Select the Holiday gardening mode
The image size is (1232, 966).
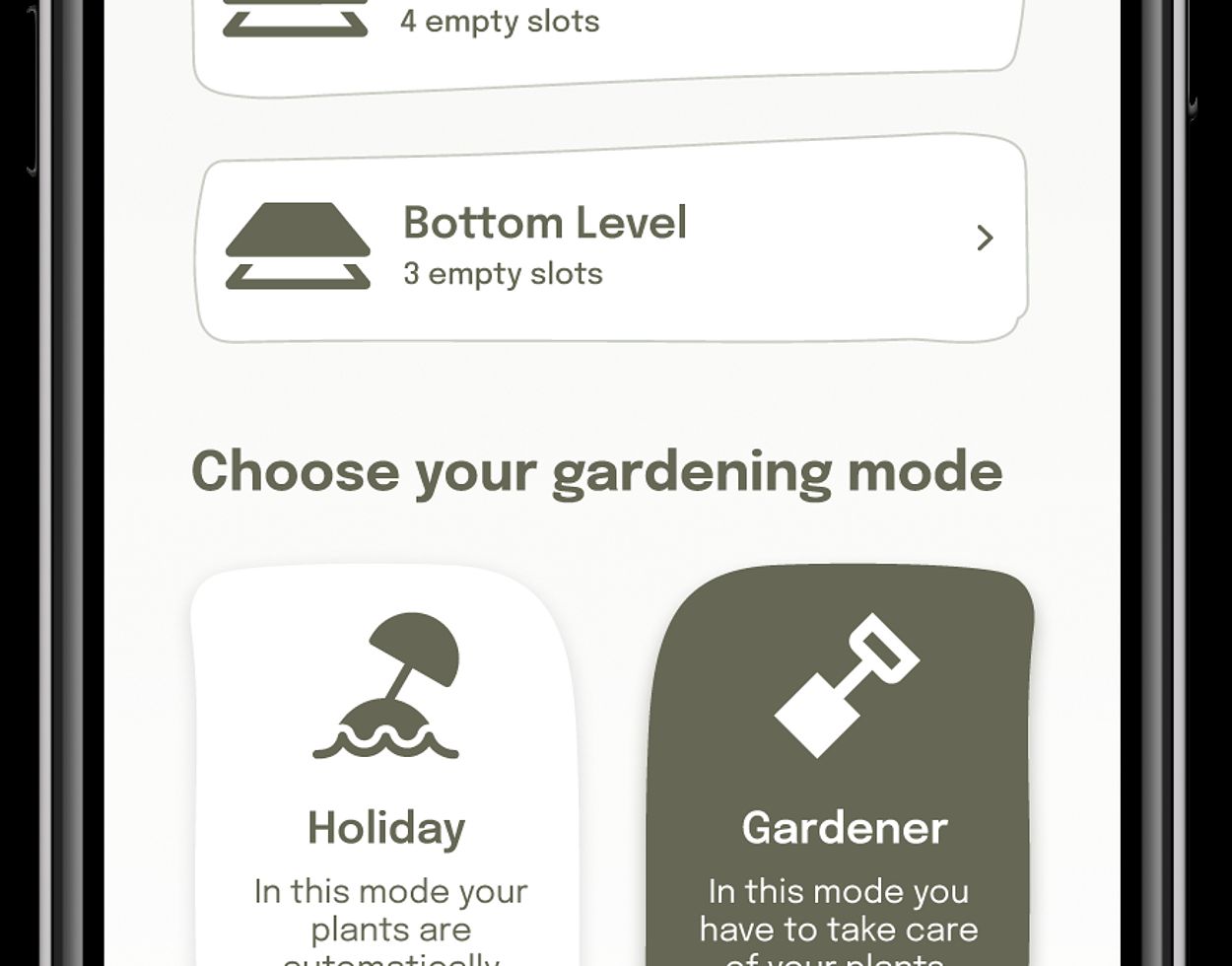[385, 769]
